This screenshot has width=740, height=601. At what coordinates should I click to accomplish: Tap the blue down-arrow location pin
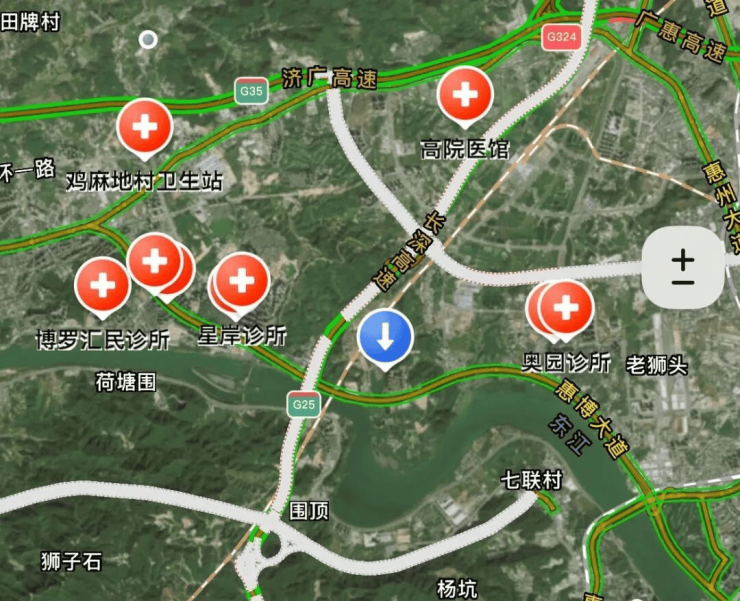(386, 337)
